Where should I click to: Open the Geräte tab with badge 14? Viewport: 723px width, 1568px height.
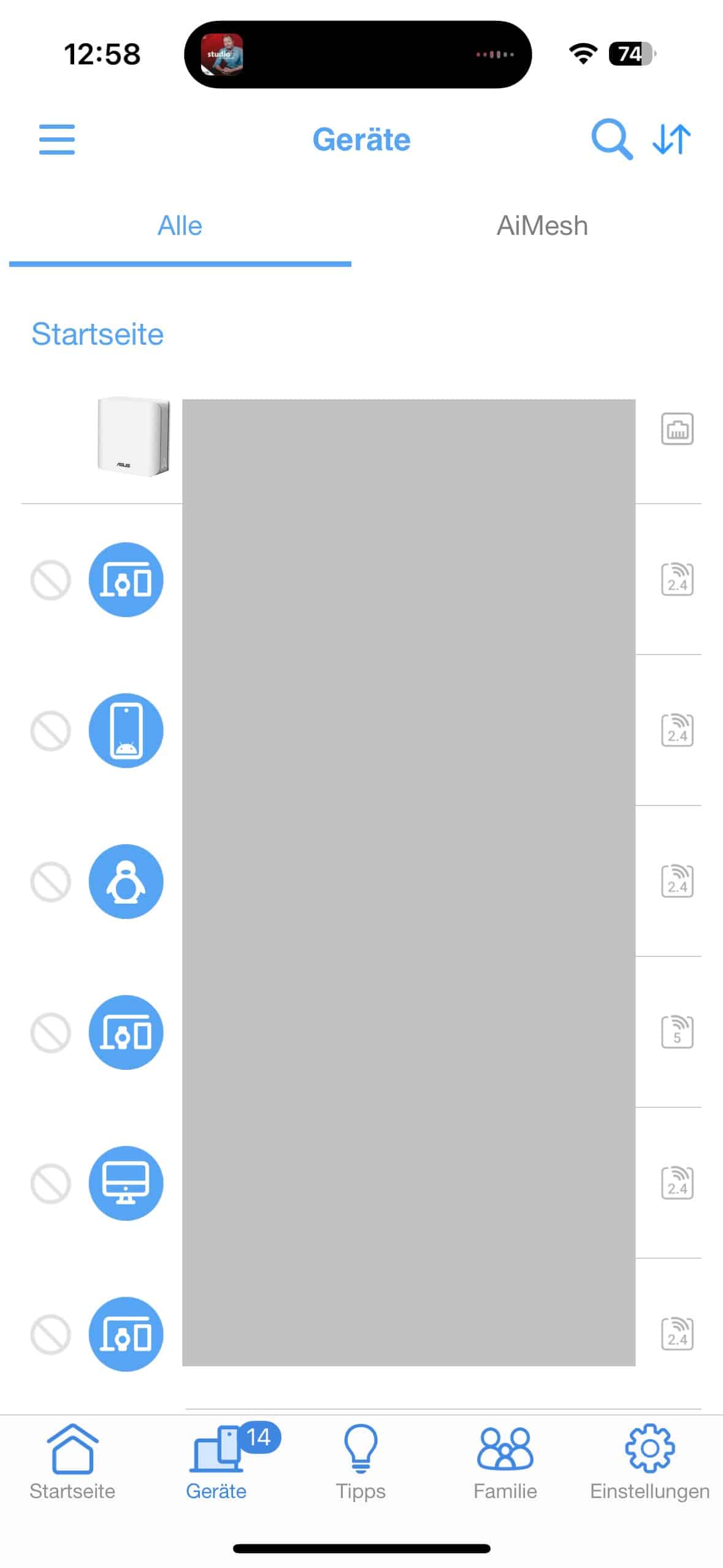point(216,1463)
